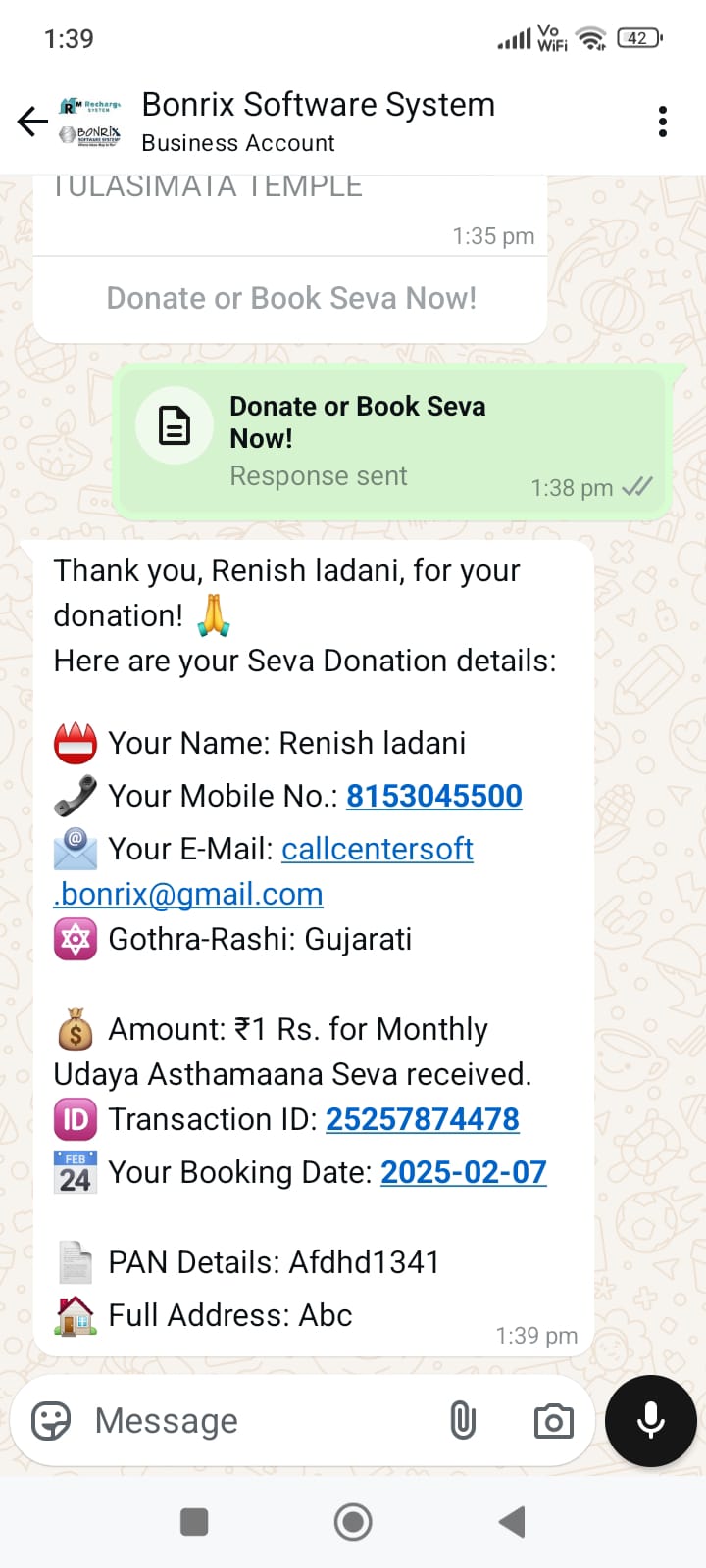This screenshot has width=706, height=1568.
Task: Tap the Transaction ID 25257874478 link
Action: [x=422, y=1119]
